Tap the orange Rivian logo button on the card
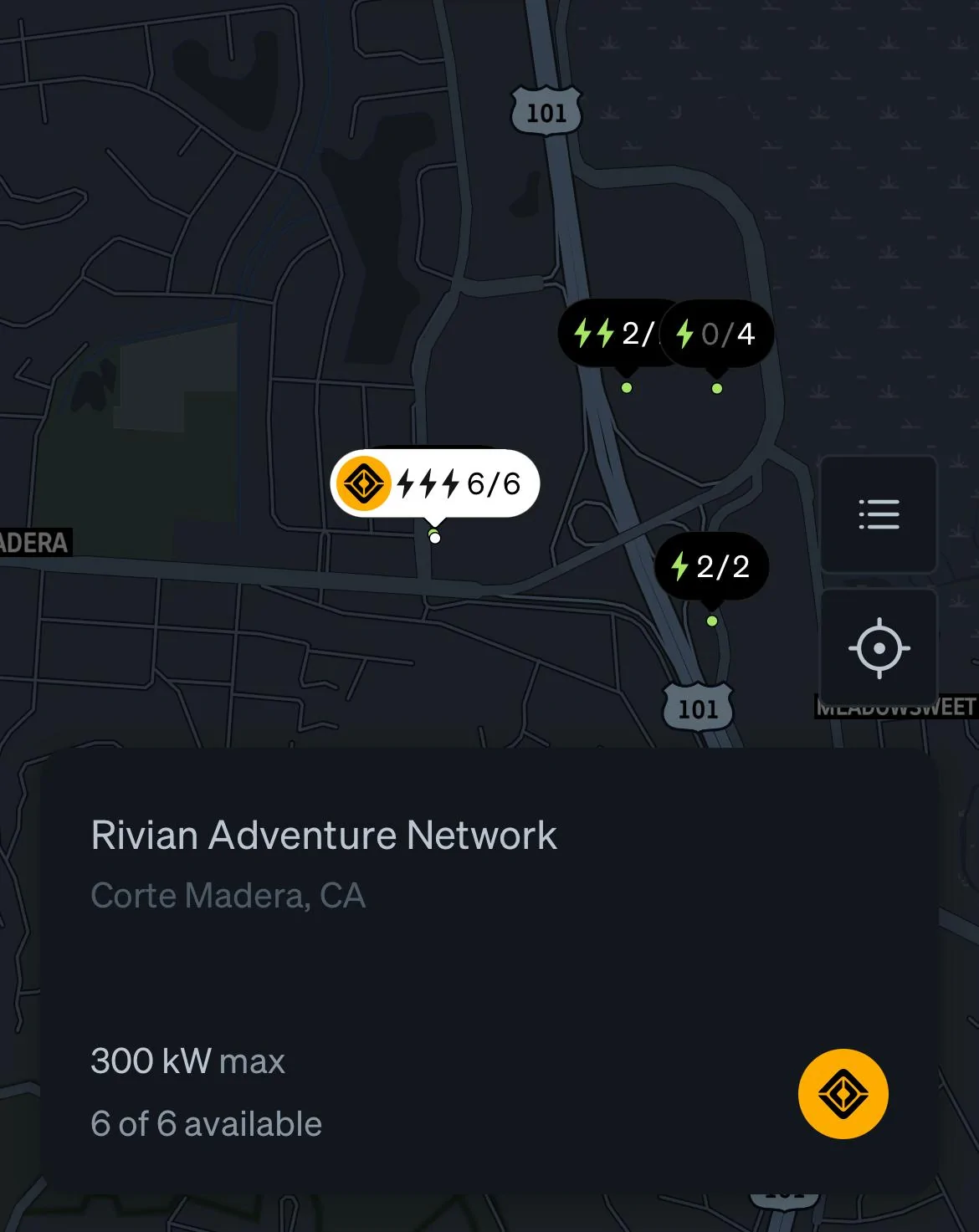The image size is (979, 1232). [845, 1093]
